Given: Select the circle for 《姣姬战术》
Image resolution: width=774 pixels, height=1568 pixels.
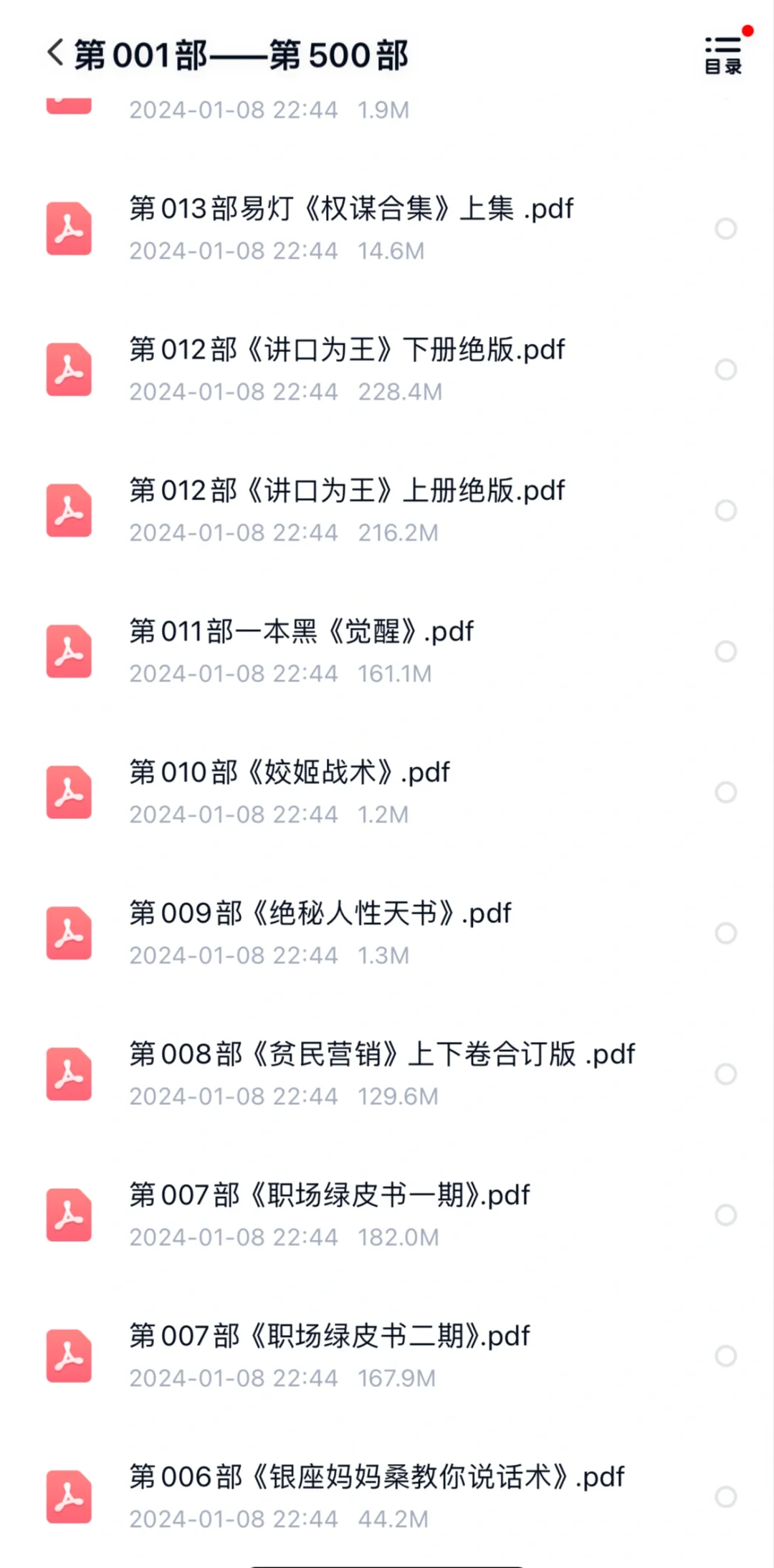Looking at the screenshot, I should [x=726, y=793].
